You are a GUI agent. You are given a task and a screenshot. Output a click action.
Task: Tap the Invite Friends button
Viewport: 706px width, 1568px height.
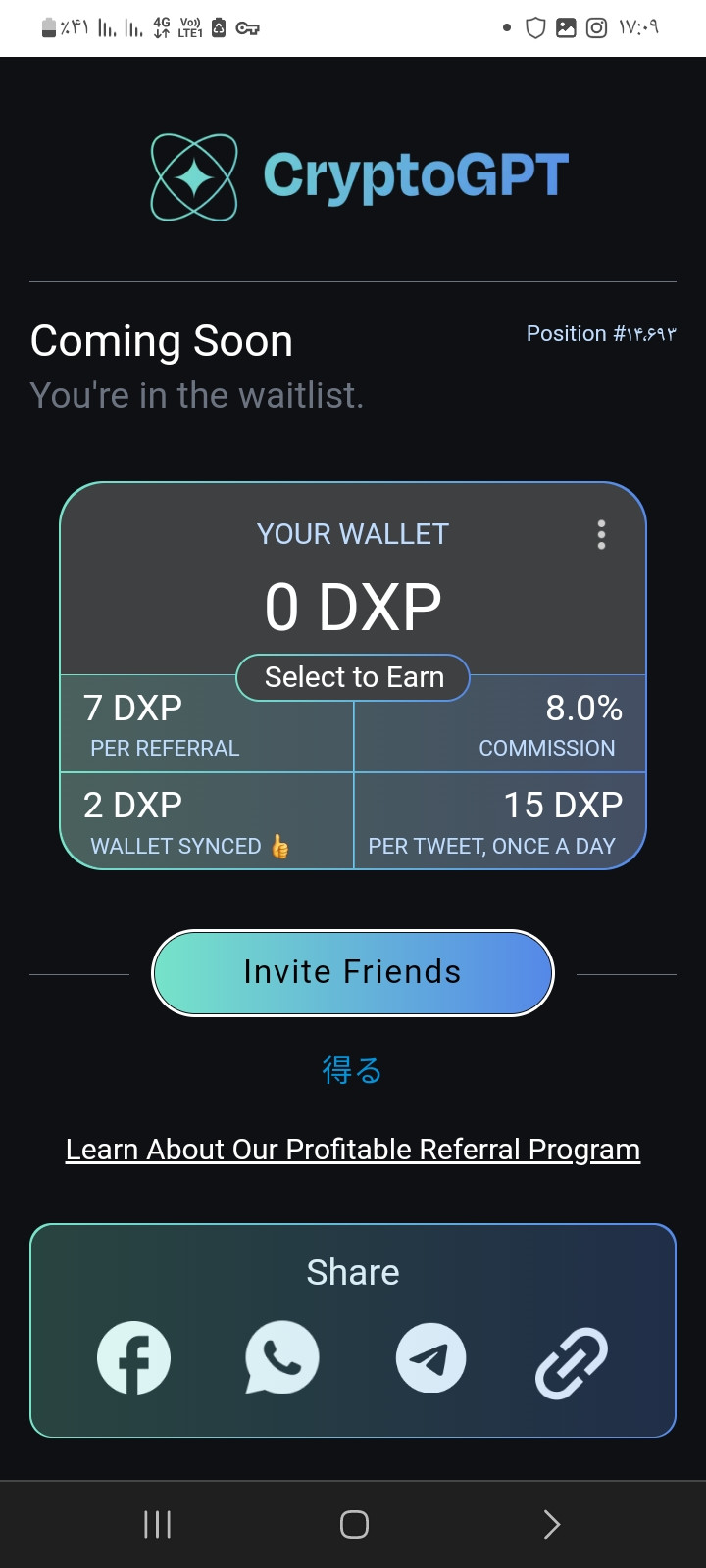coord(353,972)
